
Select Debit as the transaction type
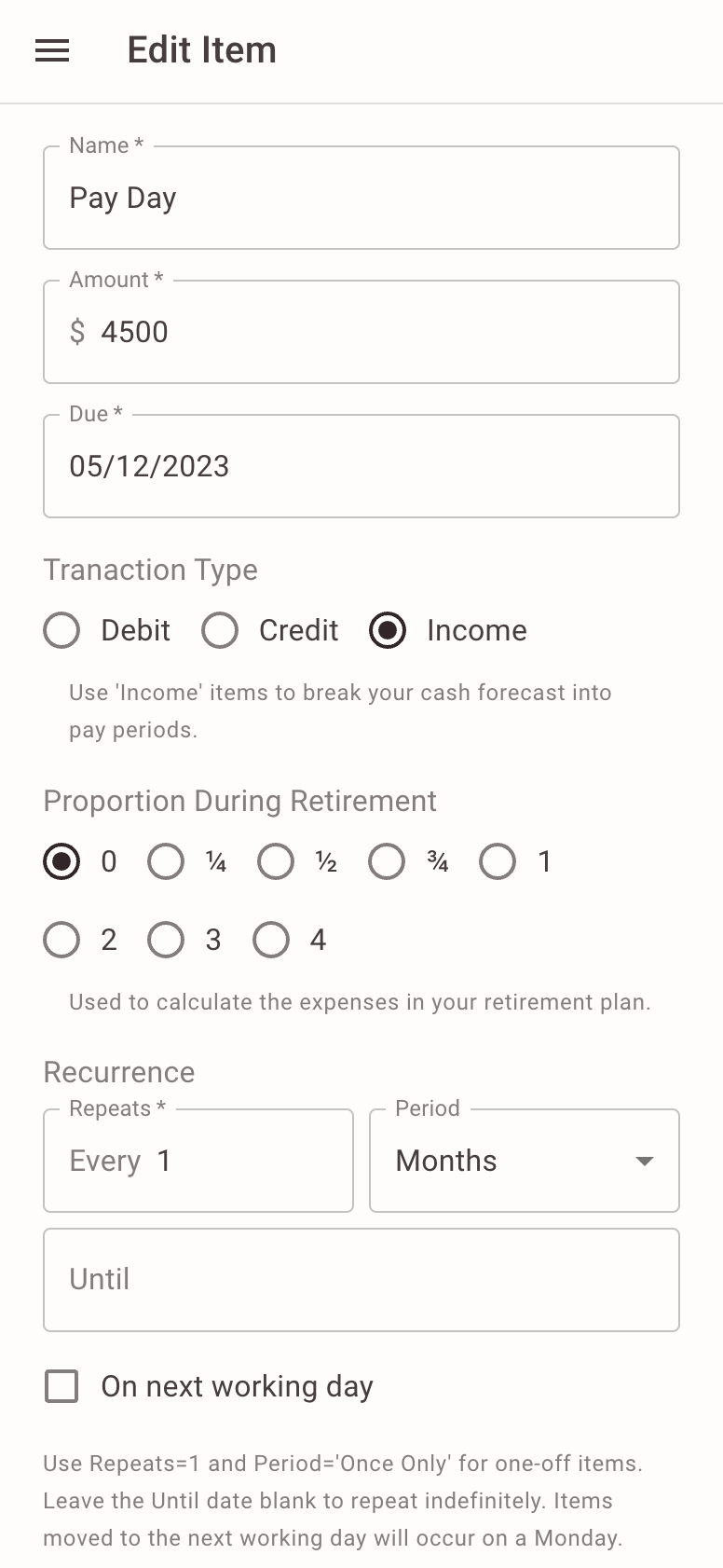coord(61,630)
